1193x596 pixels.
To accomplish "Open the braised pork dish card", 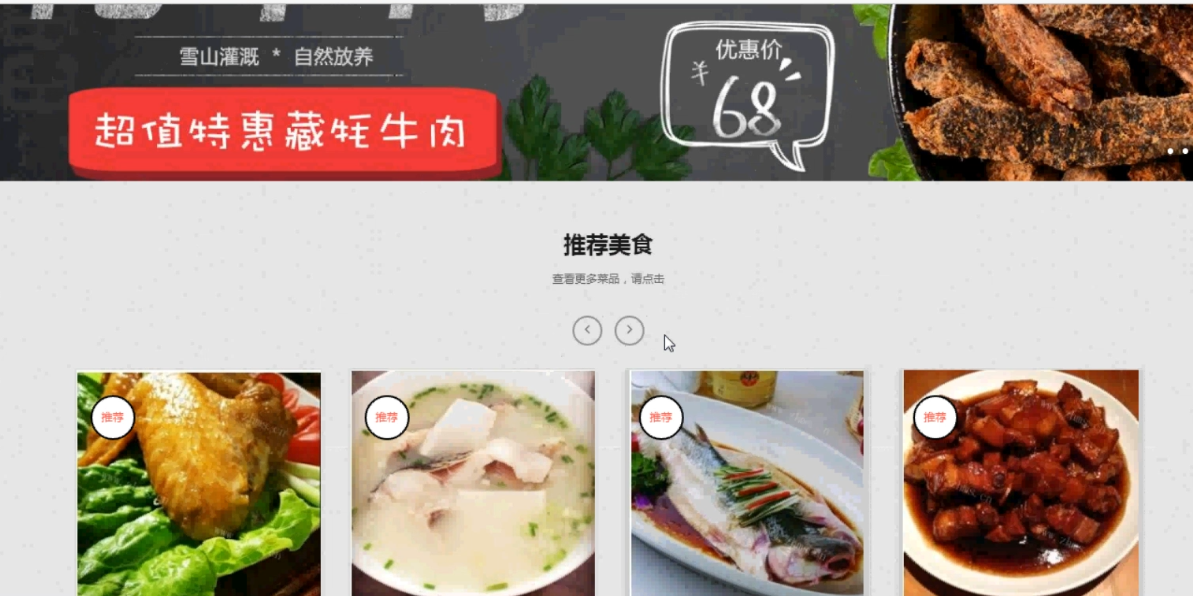I will (x=1021, y=485).
